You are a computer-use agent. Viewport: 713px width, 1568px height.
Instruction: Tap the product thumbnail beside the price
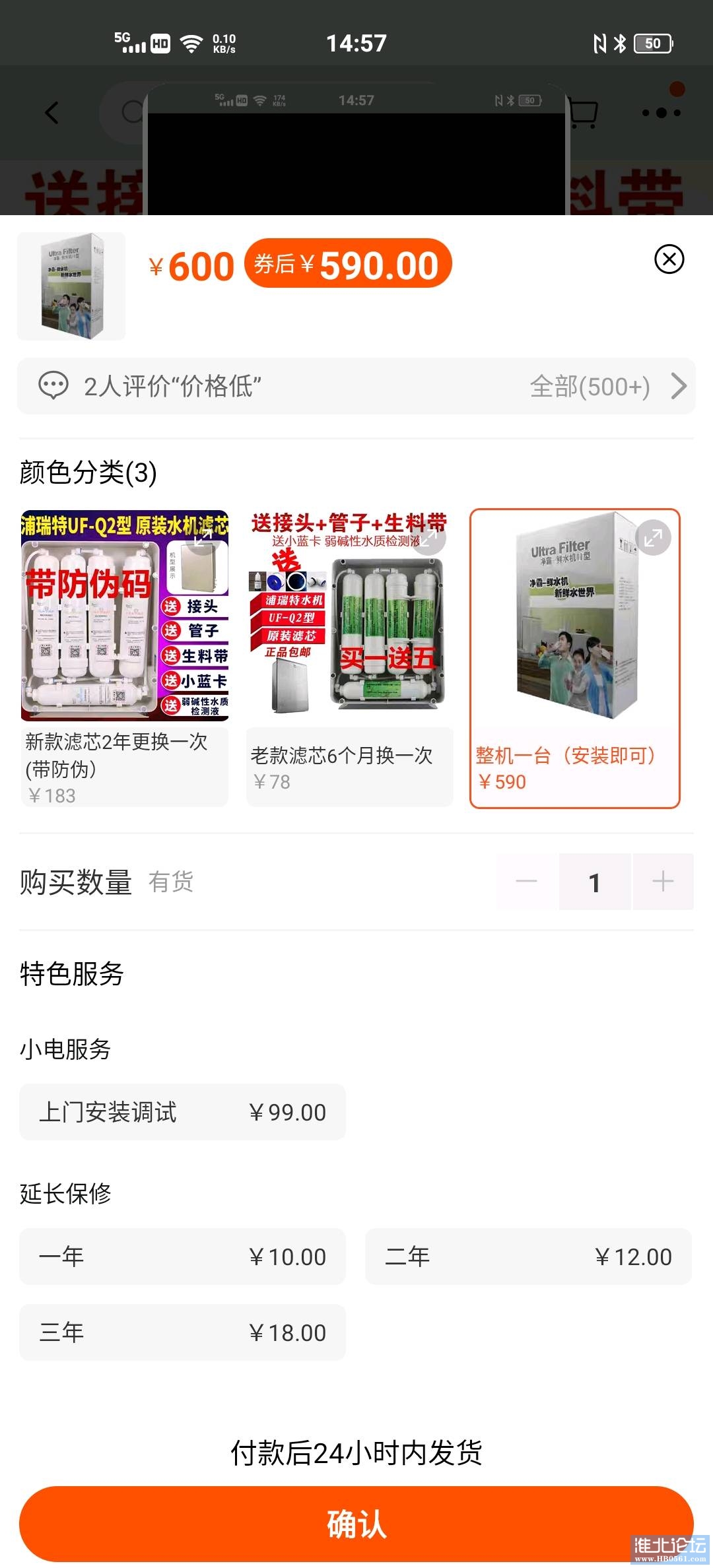pos(71,286)
